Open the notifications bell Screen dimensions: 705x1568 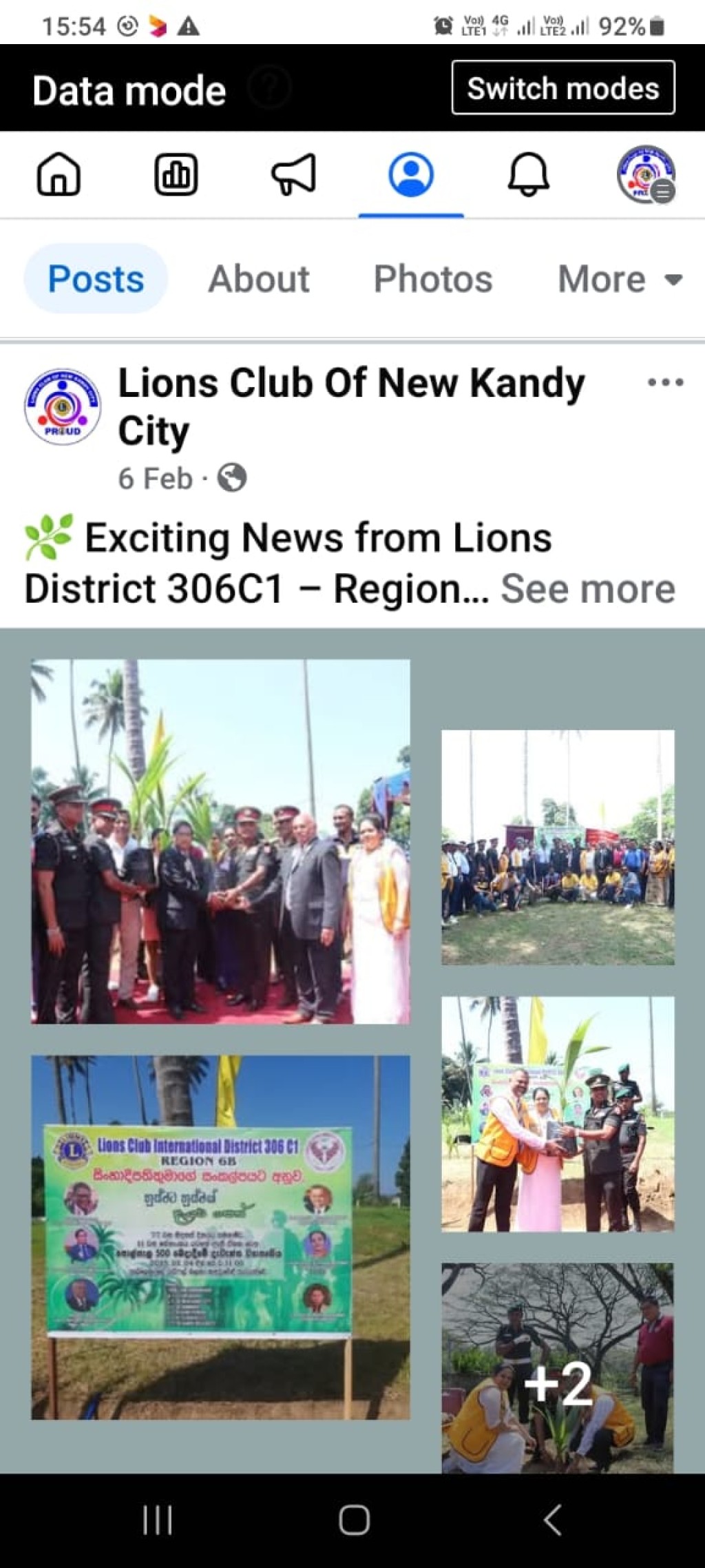pyautogui.click(x=529, y=174)
